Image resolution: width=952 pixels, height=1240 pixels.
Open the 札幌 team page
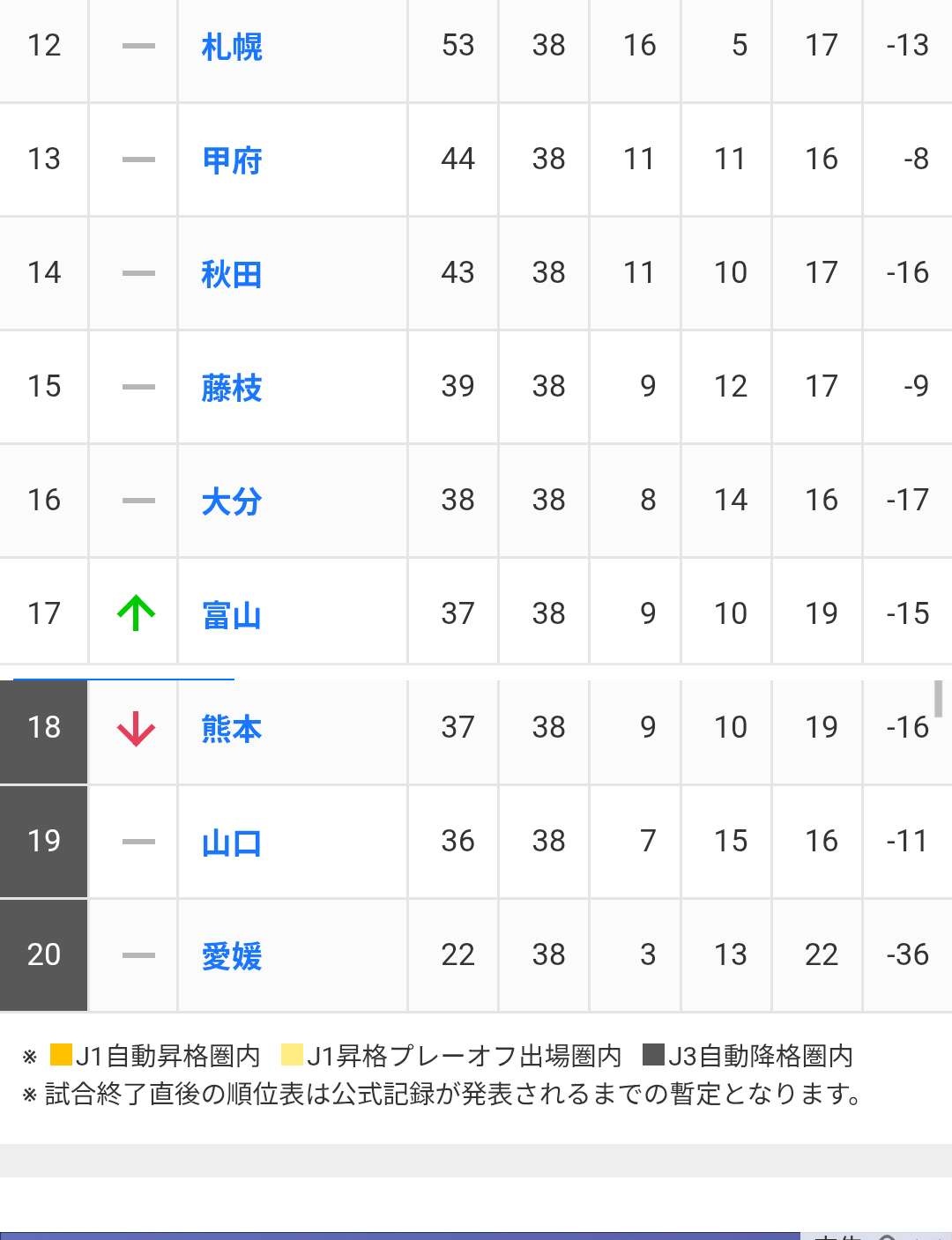point(232,47)
